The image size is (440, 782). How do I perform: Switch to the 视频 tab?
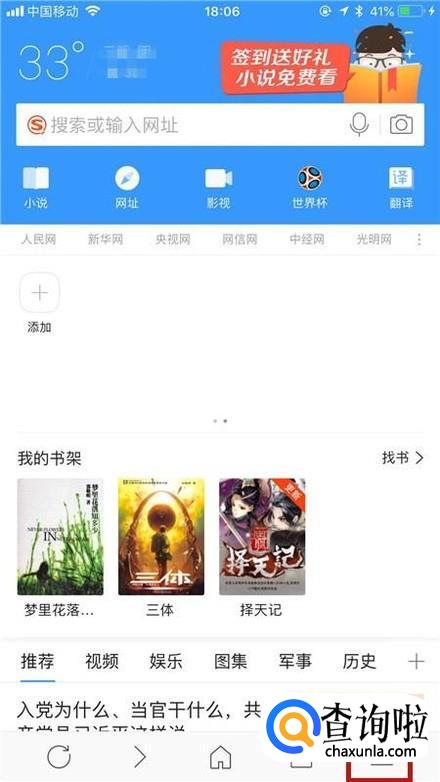pyautogui.click(x=102, y=661)
